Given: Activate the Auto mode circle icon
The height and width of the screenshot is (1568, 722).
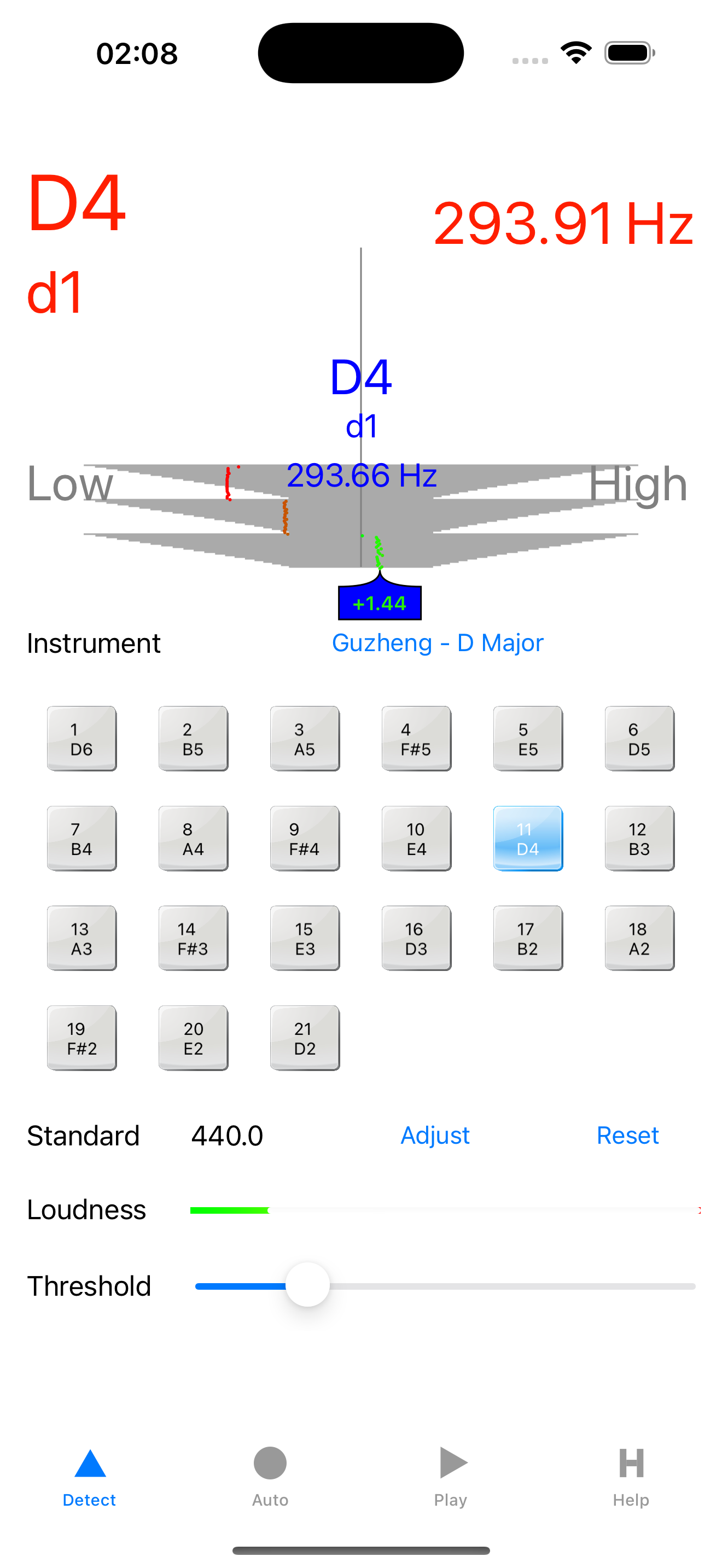Looking at the screenshot, I should tap(269, 1464).
